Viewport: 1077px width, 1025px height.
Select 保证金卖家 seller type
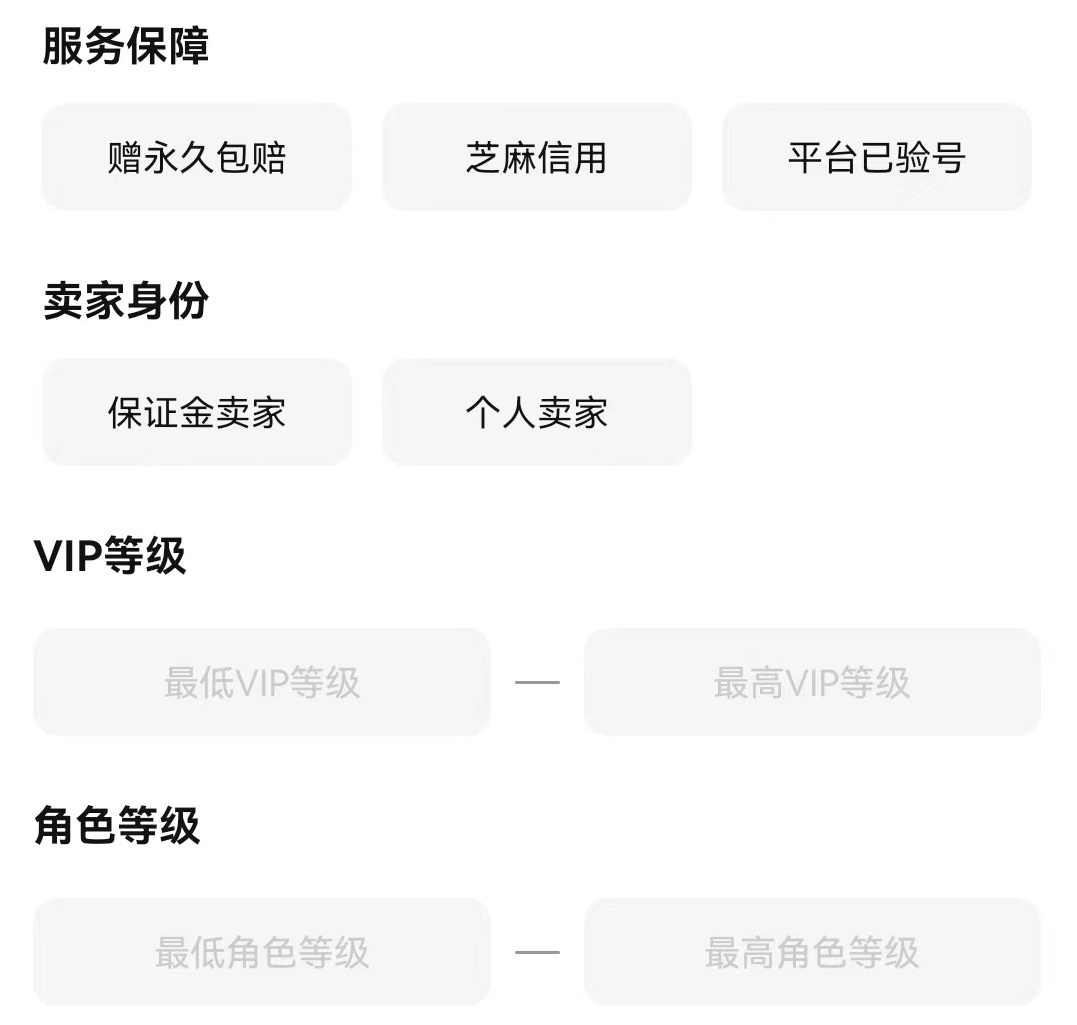(197, 412)
